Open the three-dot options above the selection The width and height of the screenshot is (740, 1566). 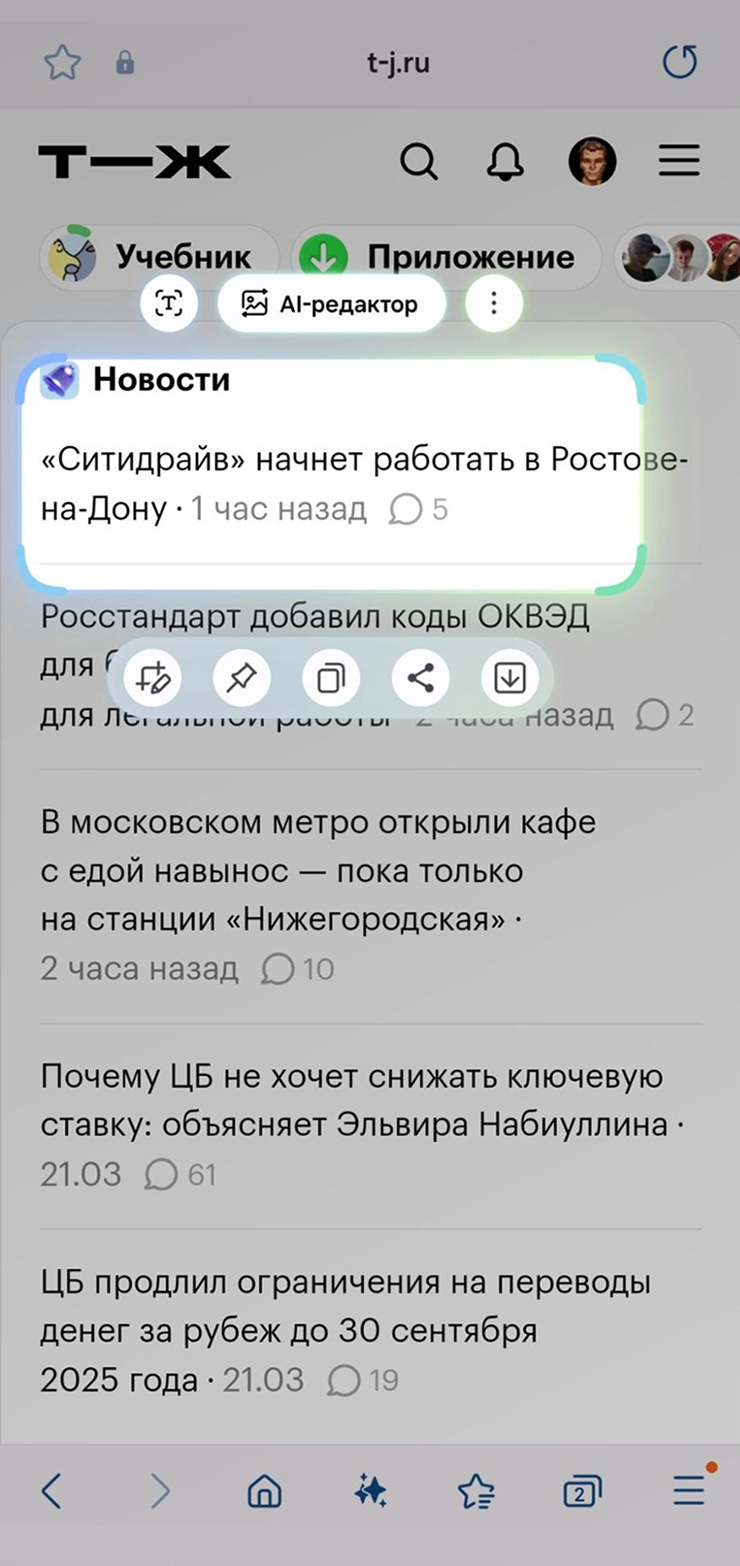tap(493, 304)
